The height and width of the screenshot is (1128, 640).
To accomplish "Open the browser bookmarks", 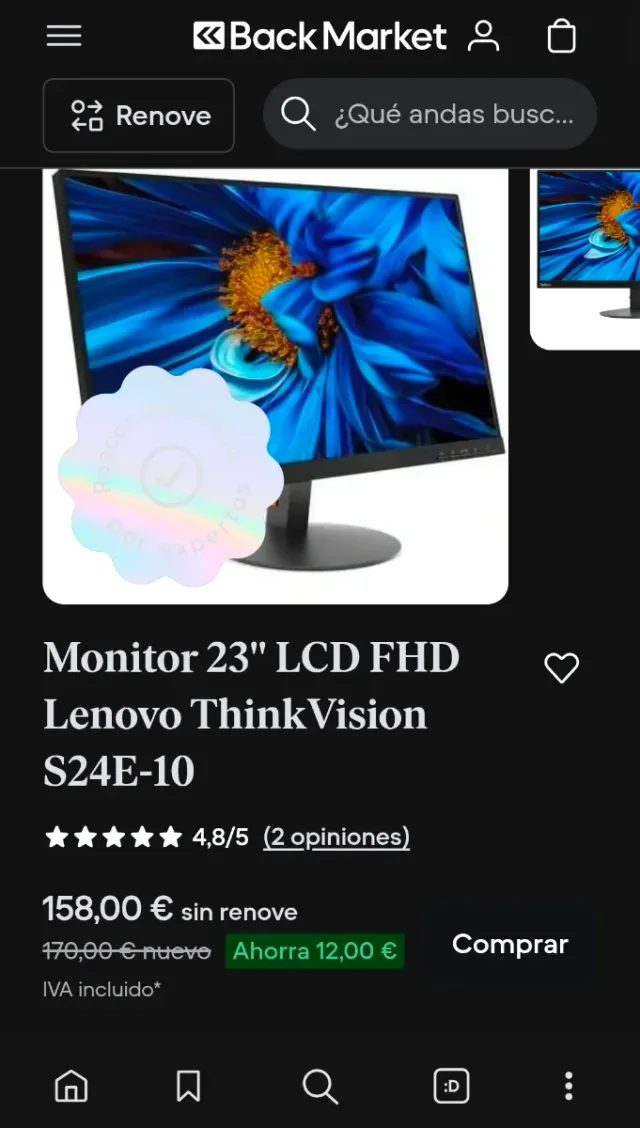I will 188,1085.
